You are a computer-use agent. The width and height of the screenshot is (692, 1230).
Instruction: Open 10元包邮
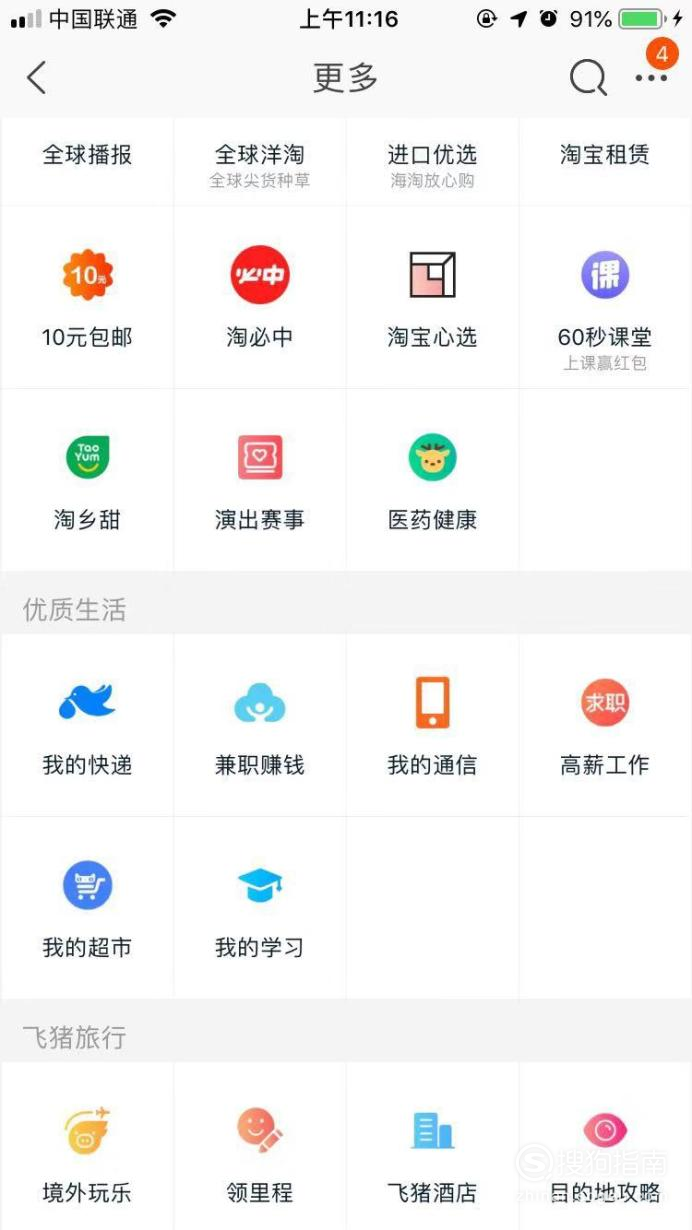point(87,297)
